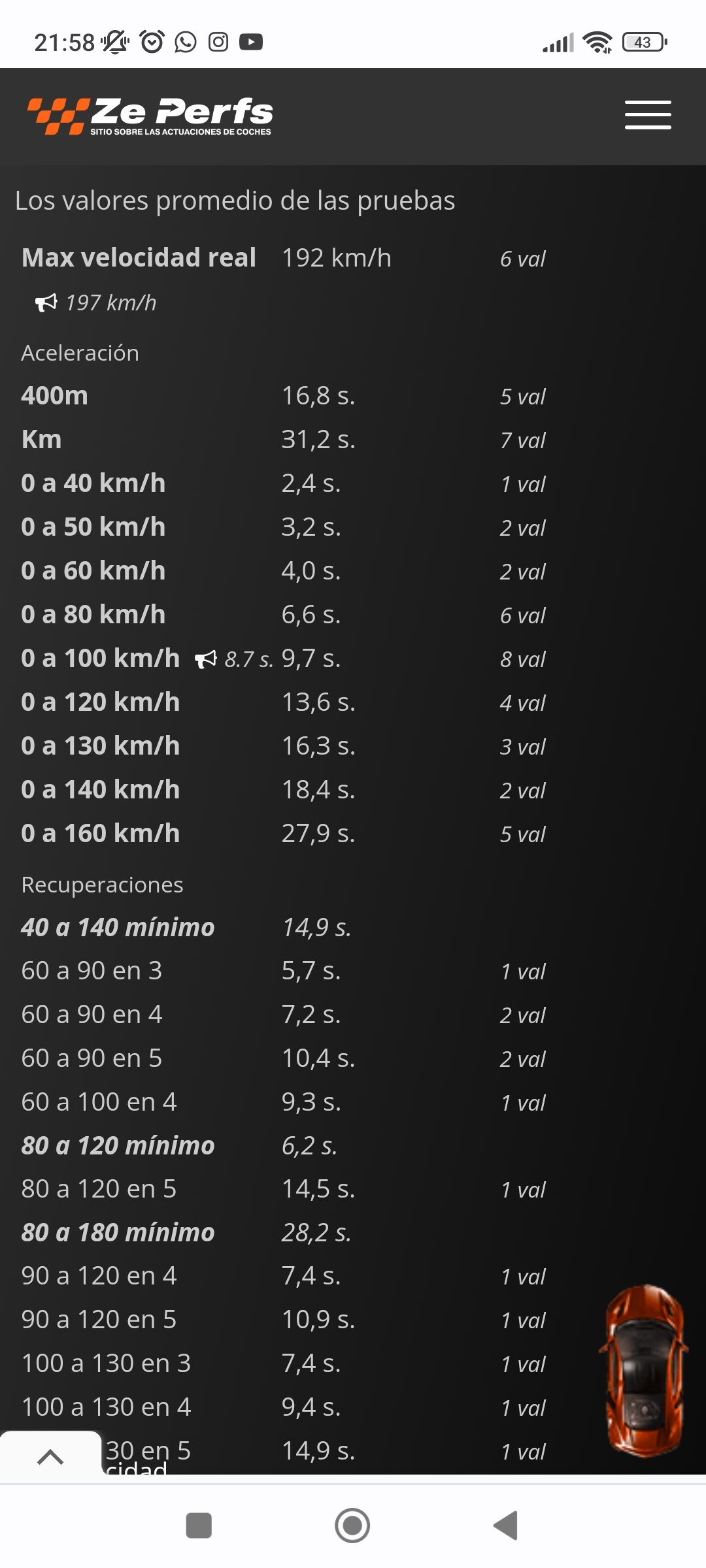
Task: Open the system home button
Action: tap(352, 1526)
